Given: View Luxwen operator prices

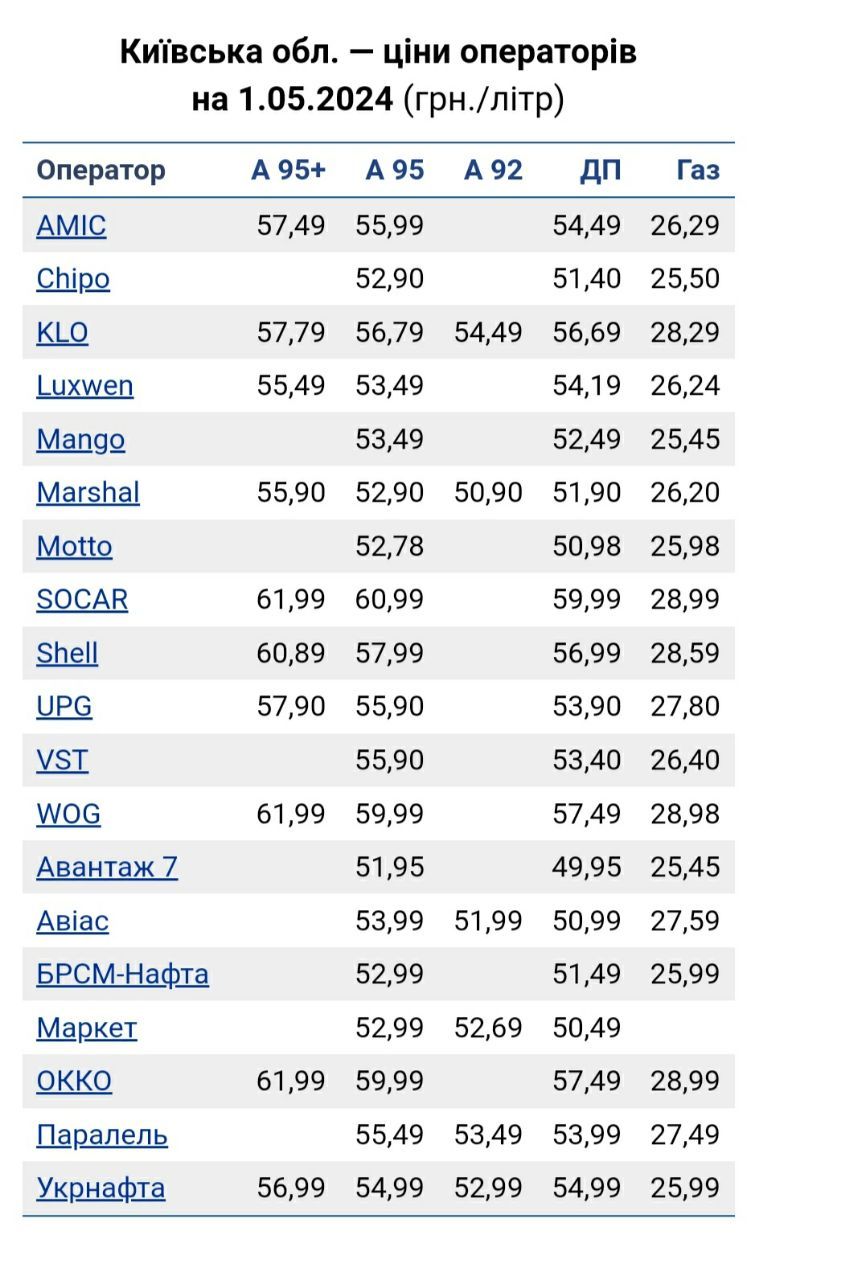Looking at the screenshot, I should [85, 386].
